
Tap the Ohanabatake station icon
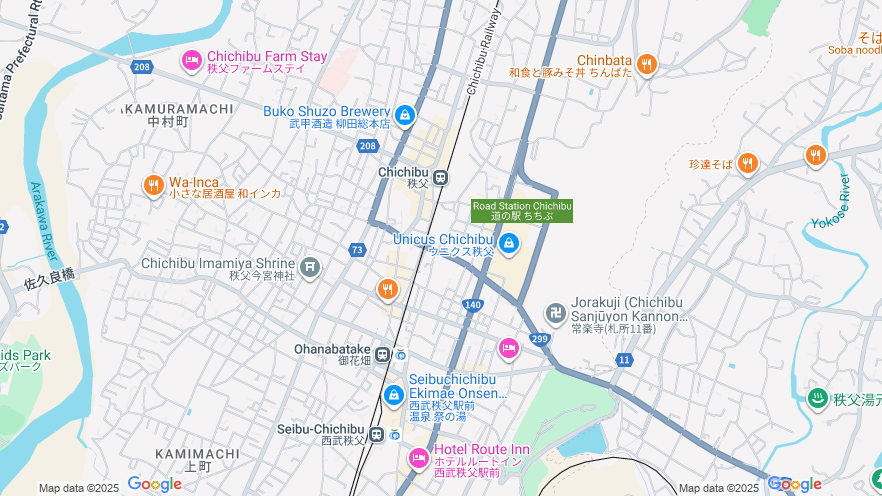pos(383,352)
